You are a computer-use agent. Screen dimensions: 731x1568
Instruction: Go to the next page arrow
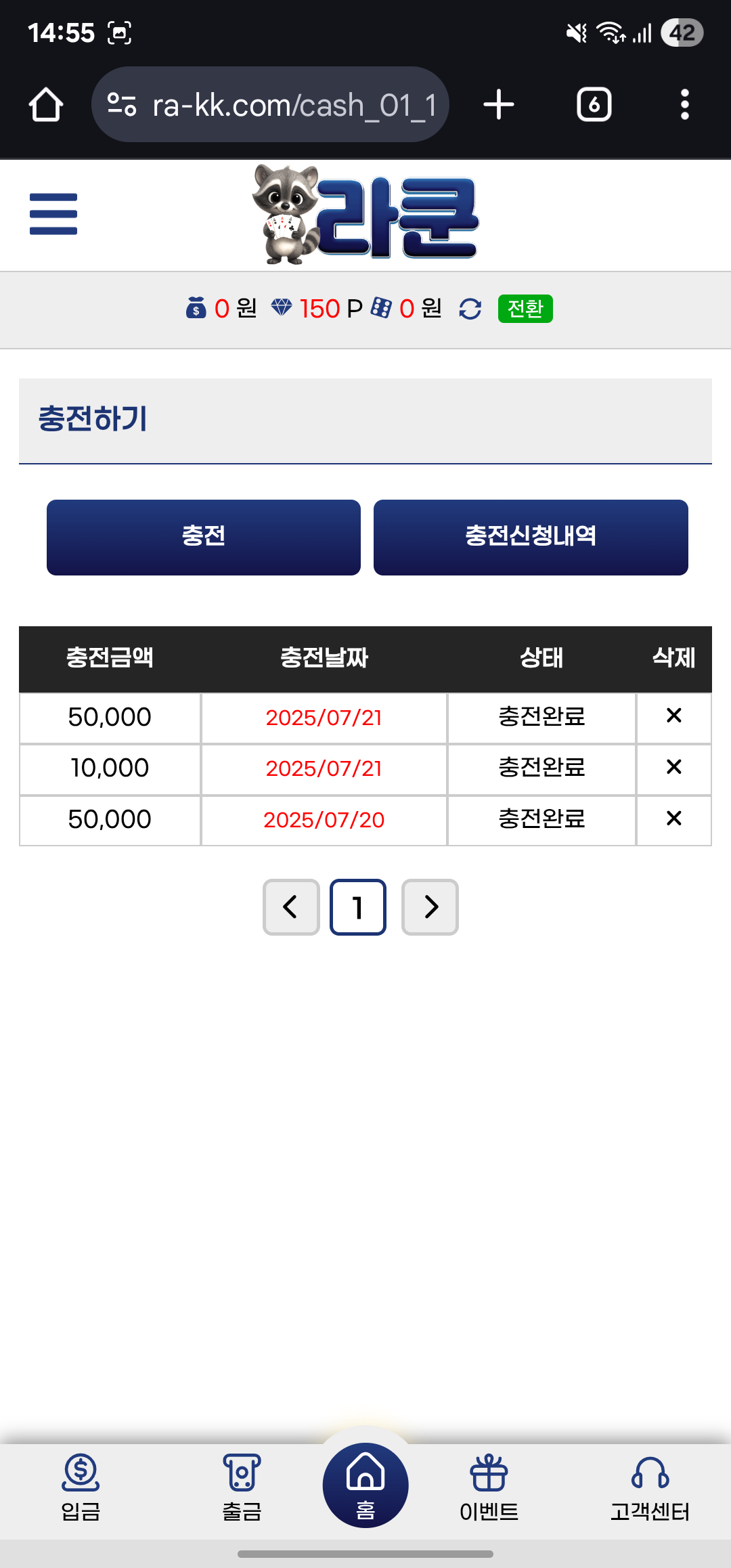[430, 907]
